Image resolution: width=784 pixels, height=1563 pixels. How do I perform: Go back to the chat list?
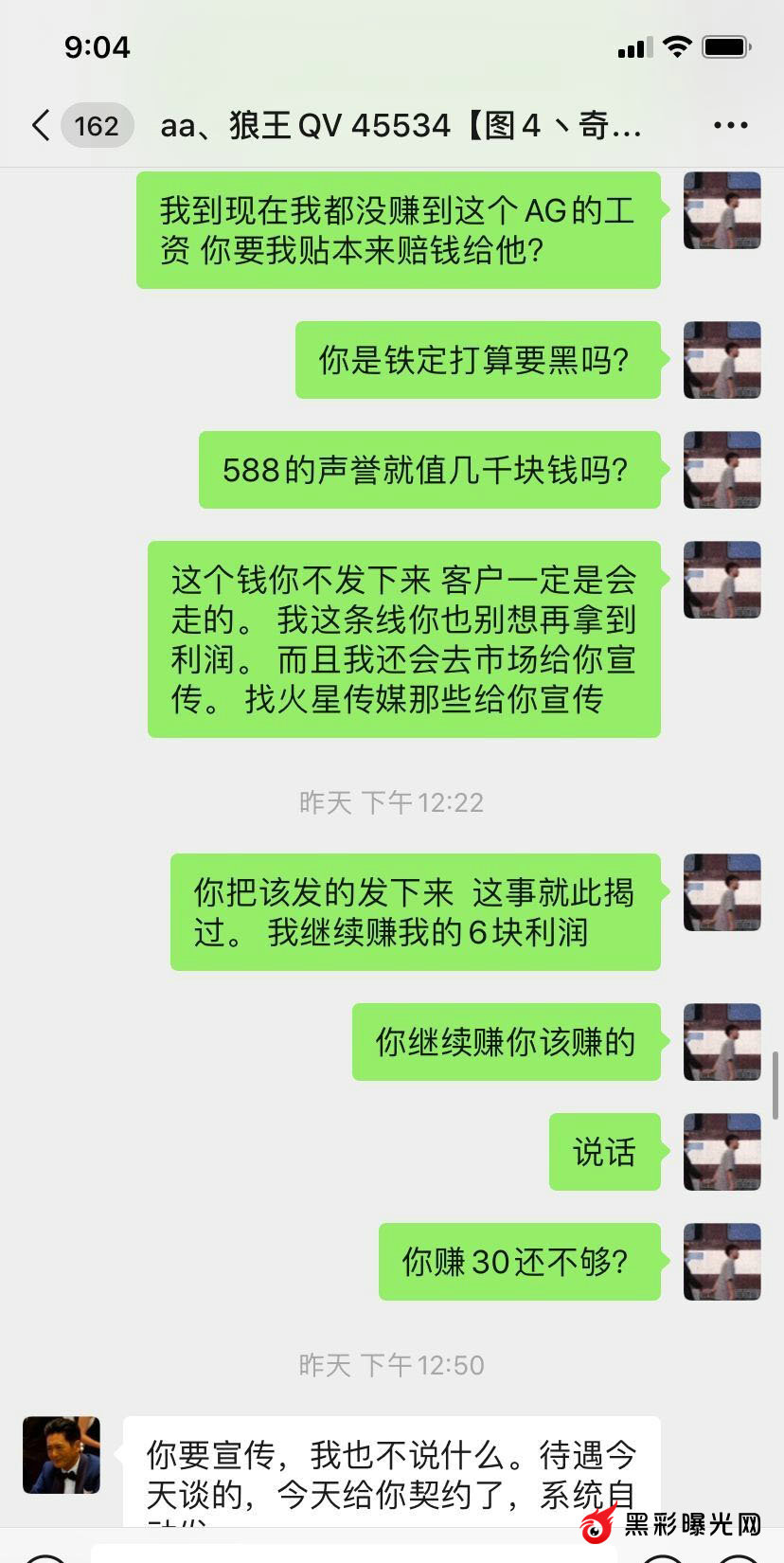pyautogui.click(x=41, y=125)
